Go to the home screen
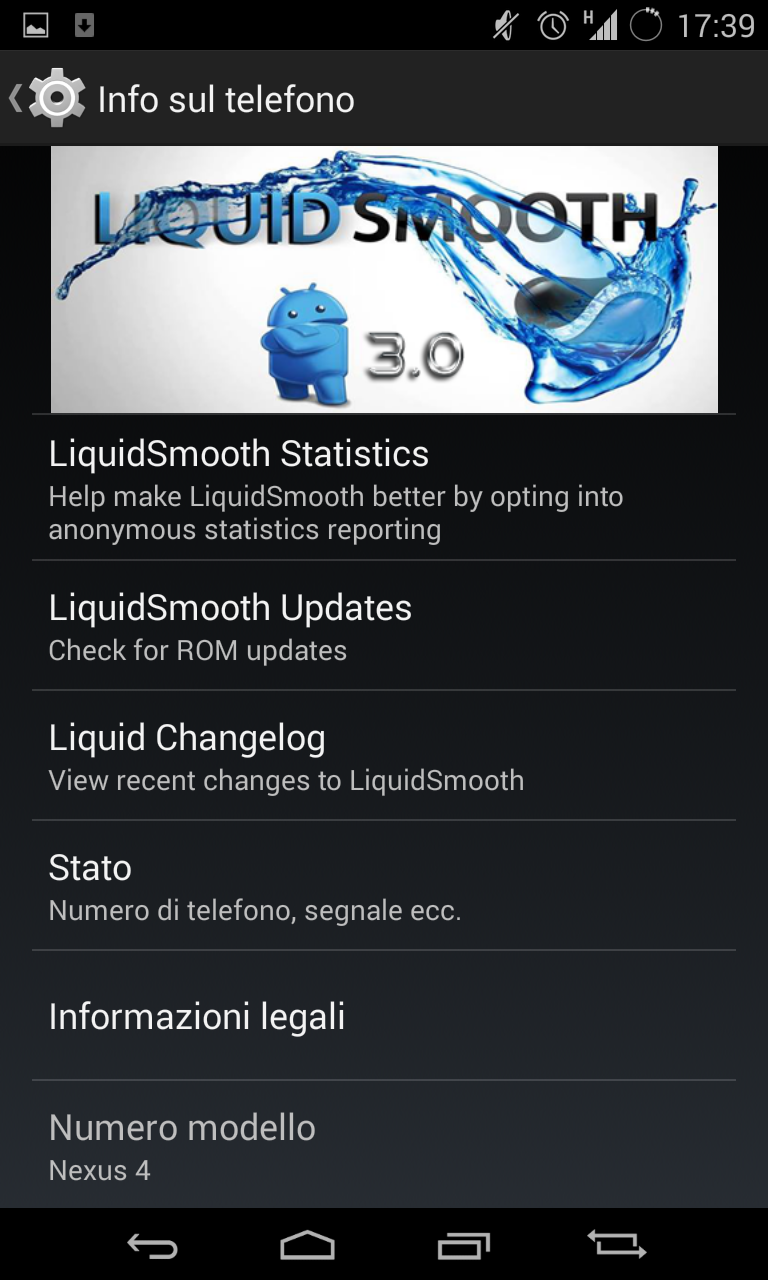This screenshot has height=1280, width=768. click(x=307, y=1245)
